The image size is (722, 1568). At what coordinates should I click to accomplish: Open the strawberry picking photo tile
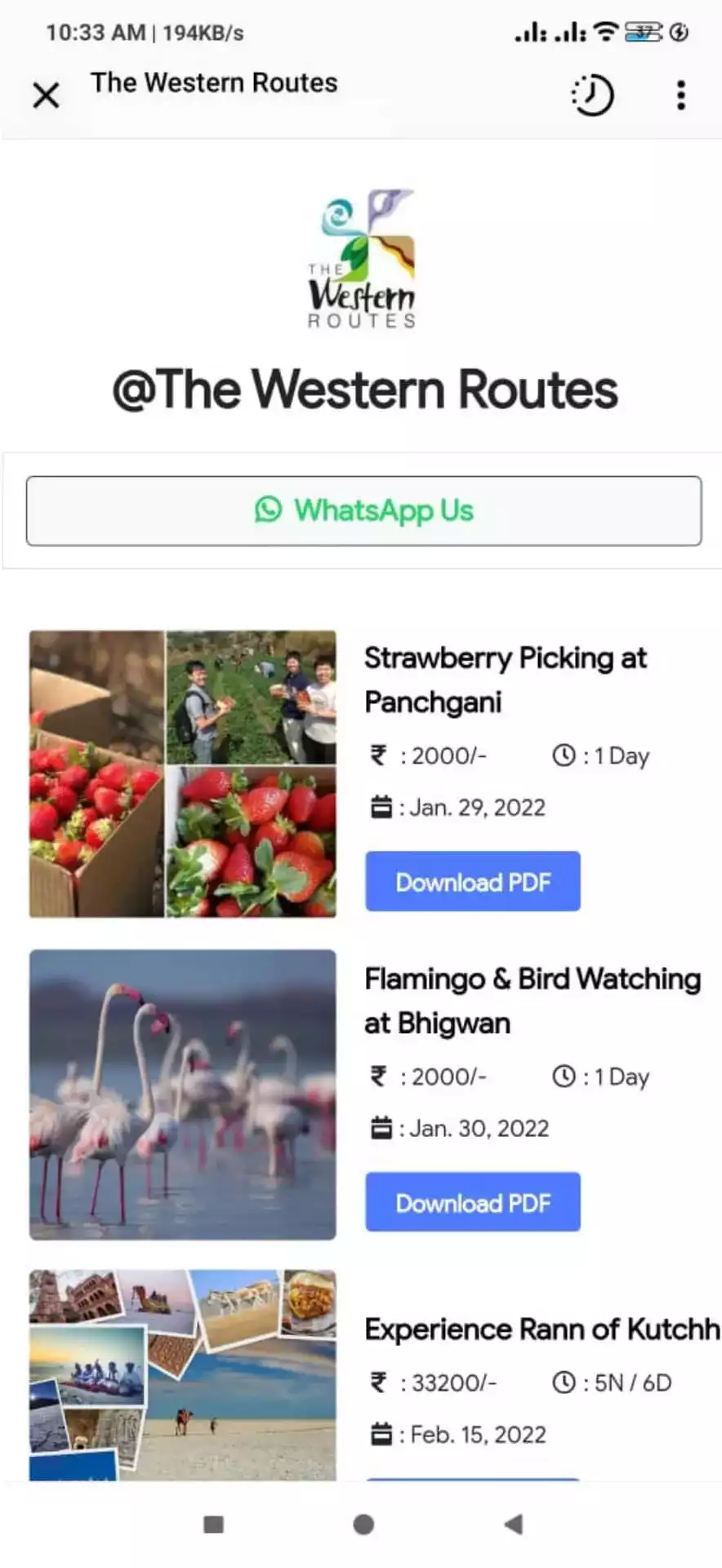tap(183, 773)
